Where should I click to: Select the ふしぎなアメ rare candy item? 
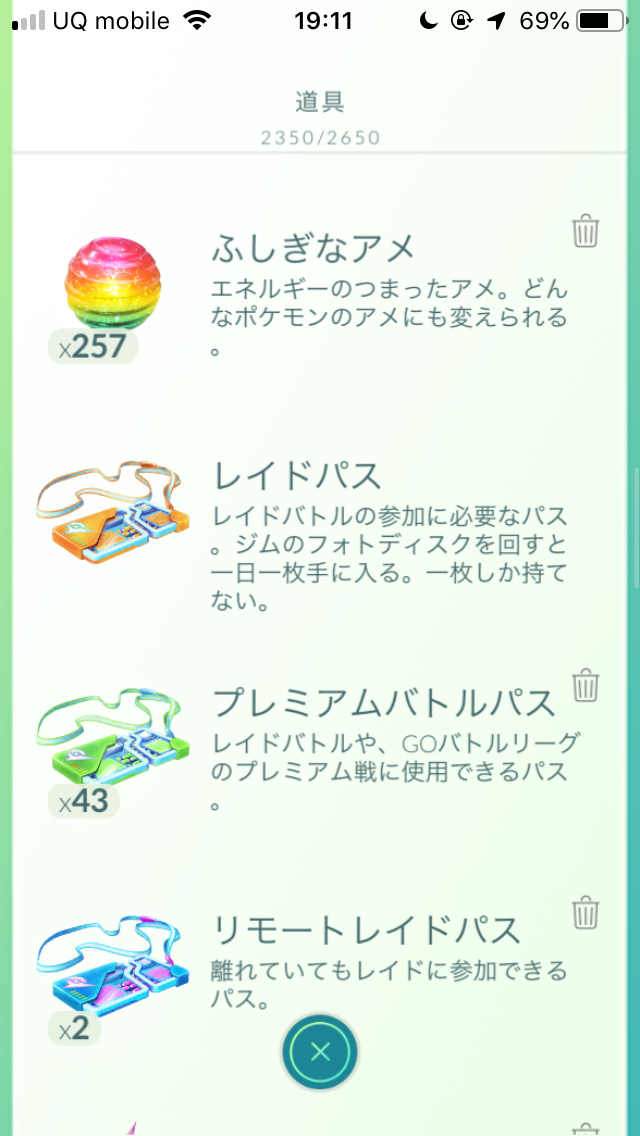(x=97, y=292)
